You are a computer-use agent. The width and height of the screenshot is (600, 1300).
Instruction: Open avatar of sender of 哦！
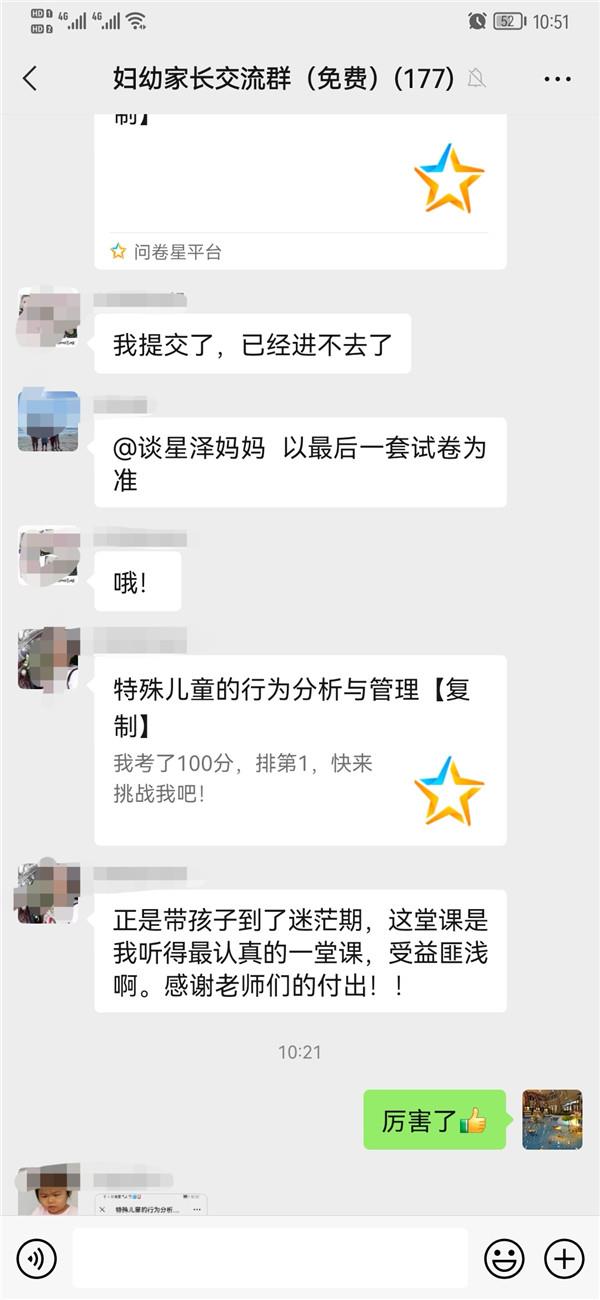(x=48, y=556)
